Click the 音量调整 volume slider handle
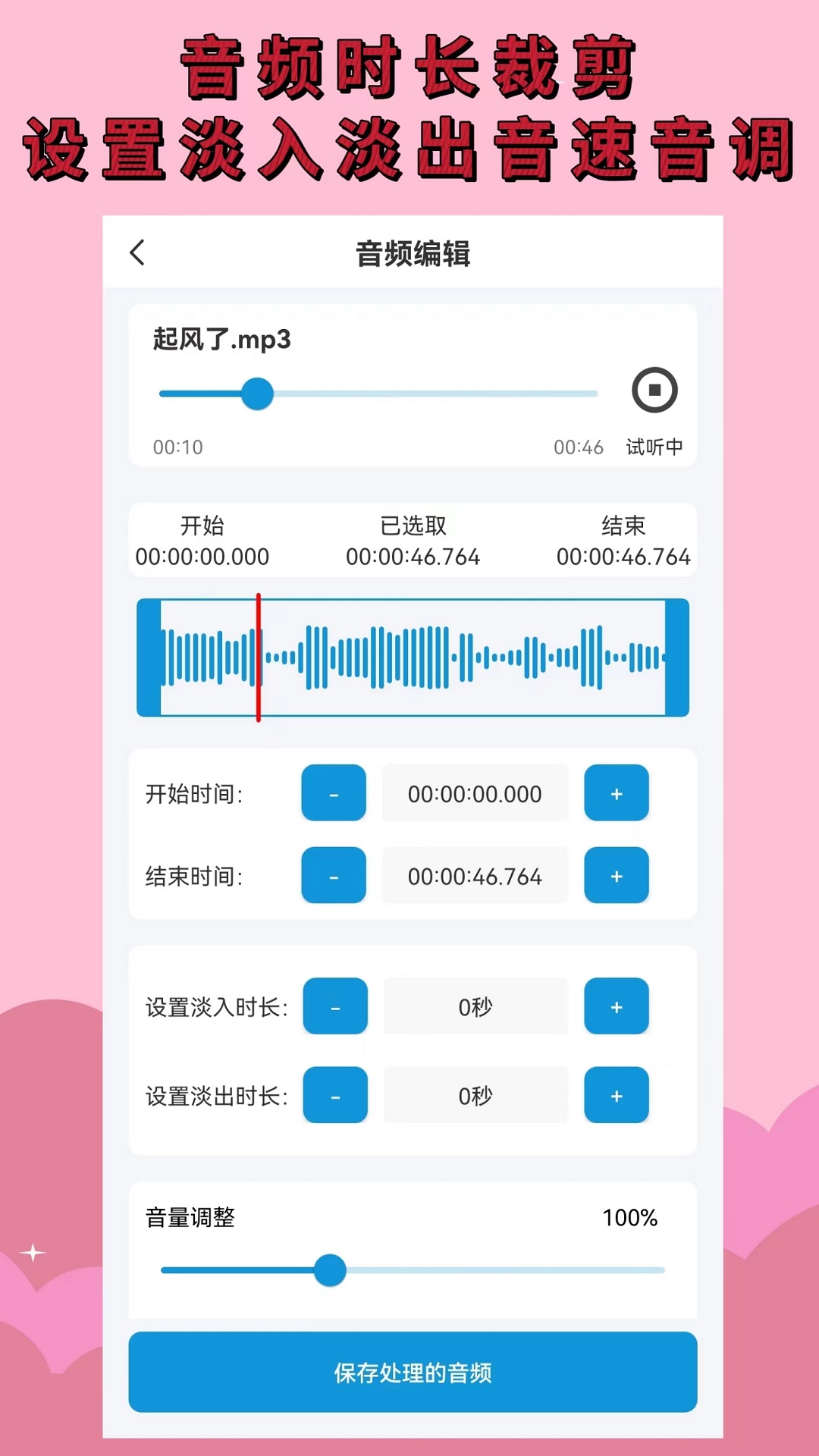The height and width of the screenshot is (1456, 819). click(331, 1270)
